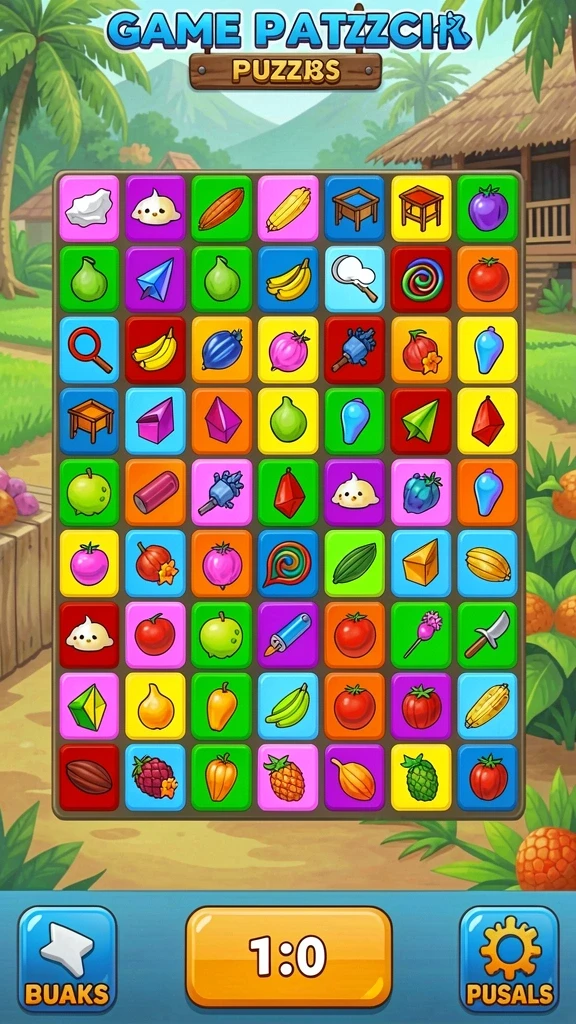This screenshot has width=576, height=1024.
Task: Tap the white net tile on light blue
Action: [354, 279]
